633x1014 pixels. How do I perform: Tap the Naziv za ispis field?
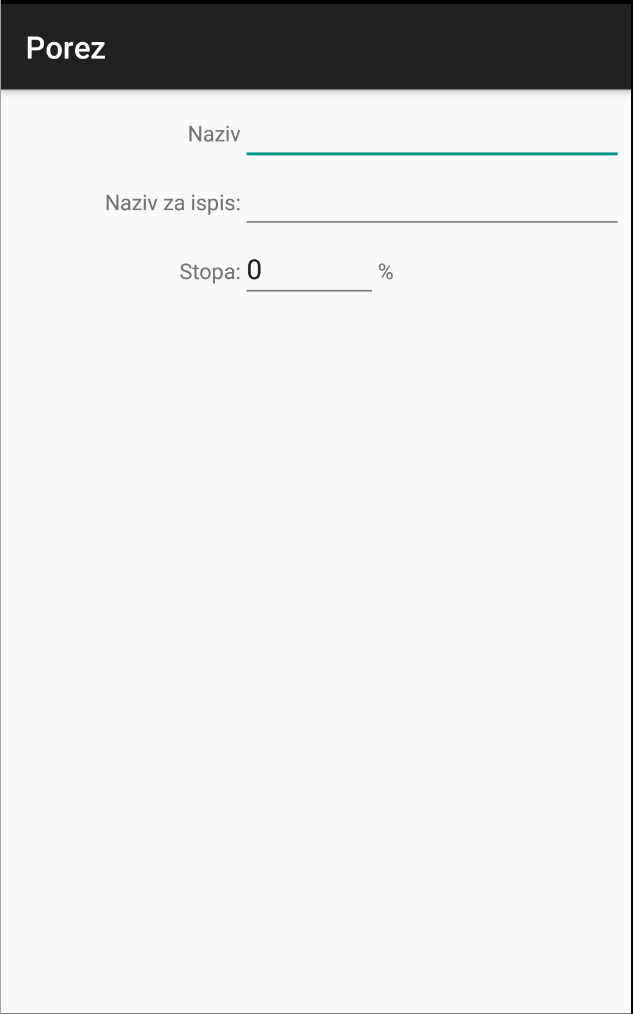click(432, 203)
